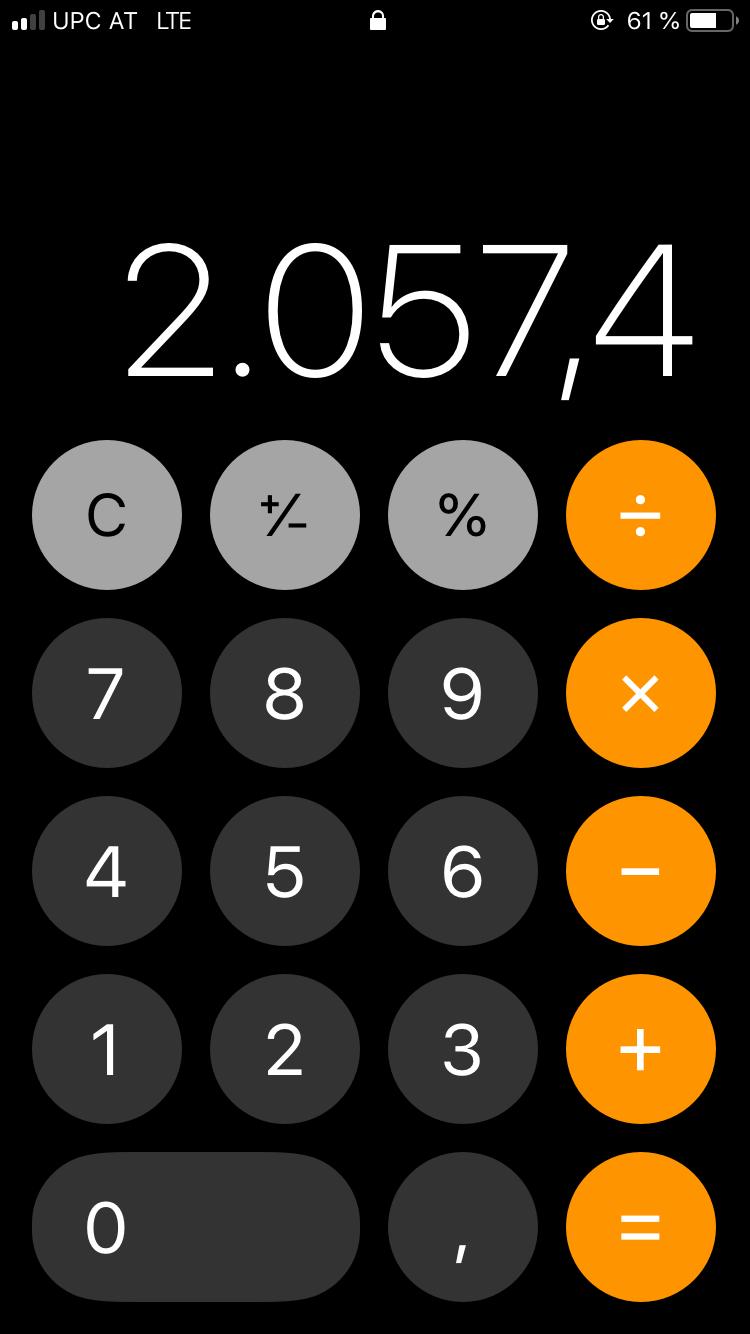Tap the percent key
The height and width of the screenshot is (1334, 750).
click(463, 515)
